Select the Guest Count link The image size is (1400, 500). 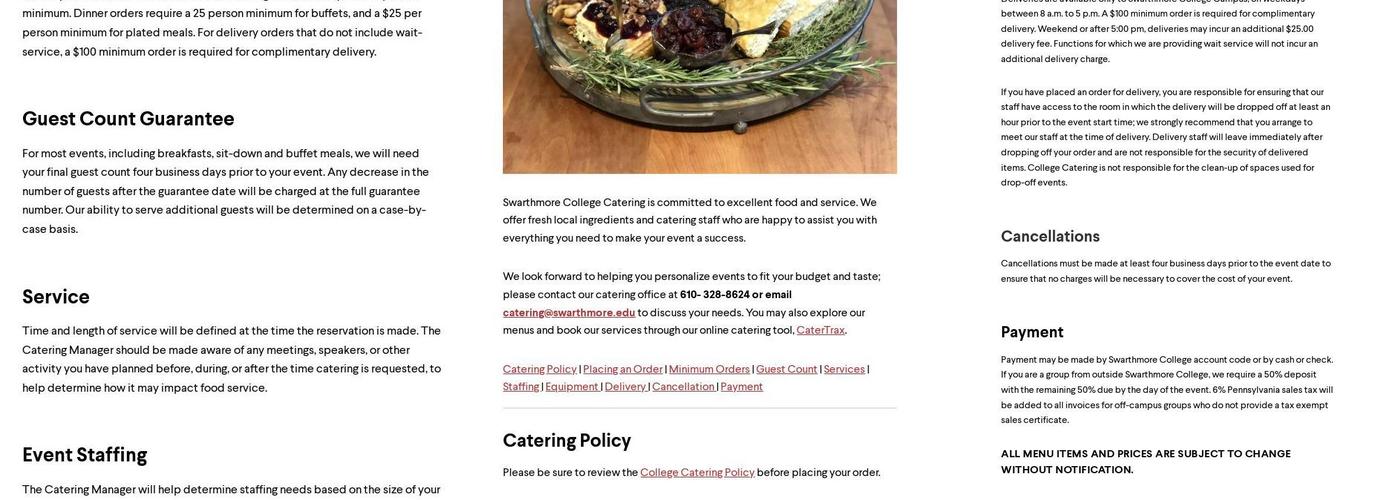tap(786, 369)
